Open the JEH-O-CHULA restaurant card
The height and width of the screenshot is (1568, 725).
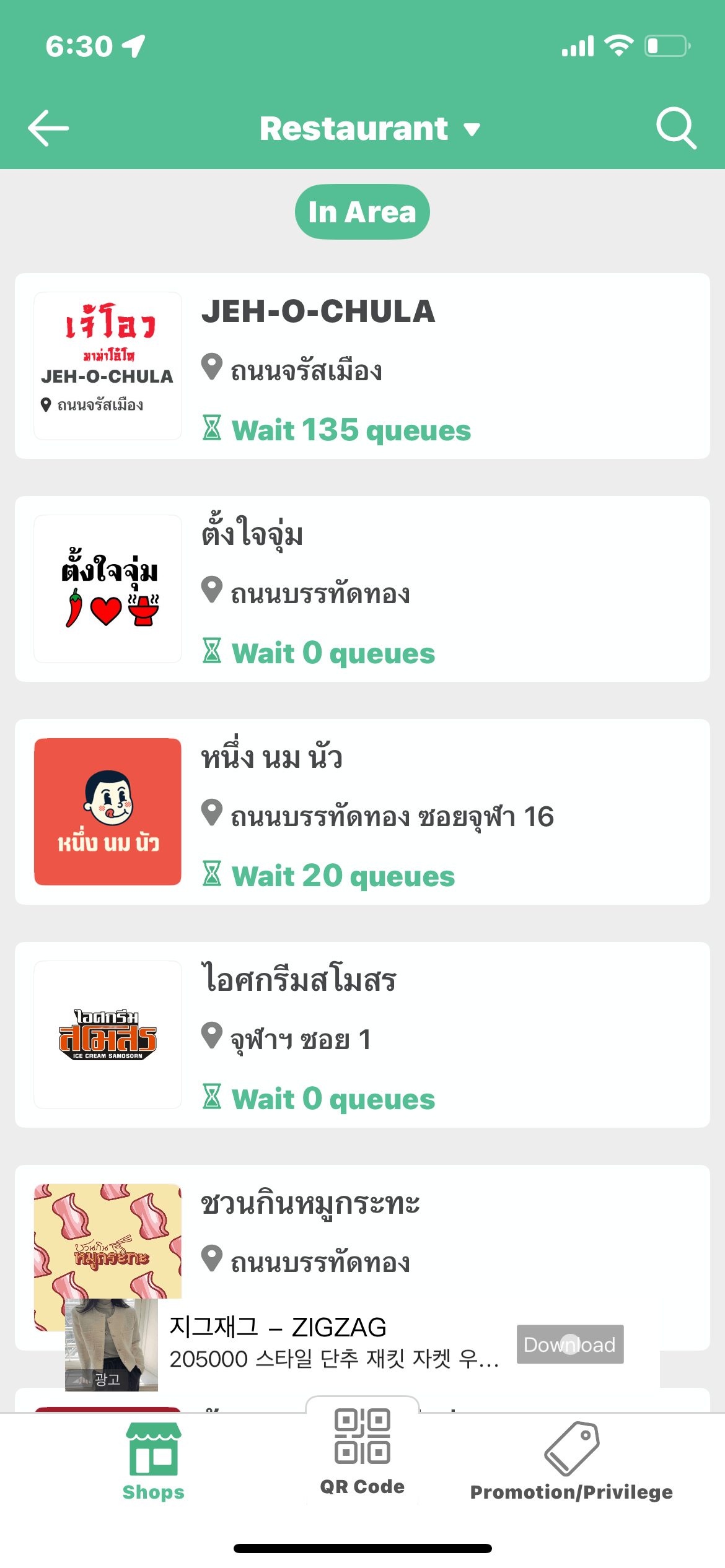362,366
